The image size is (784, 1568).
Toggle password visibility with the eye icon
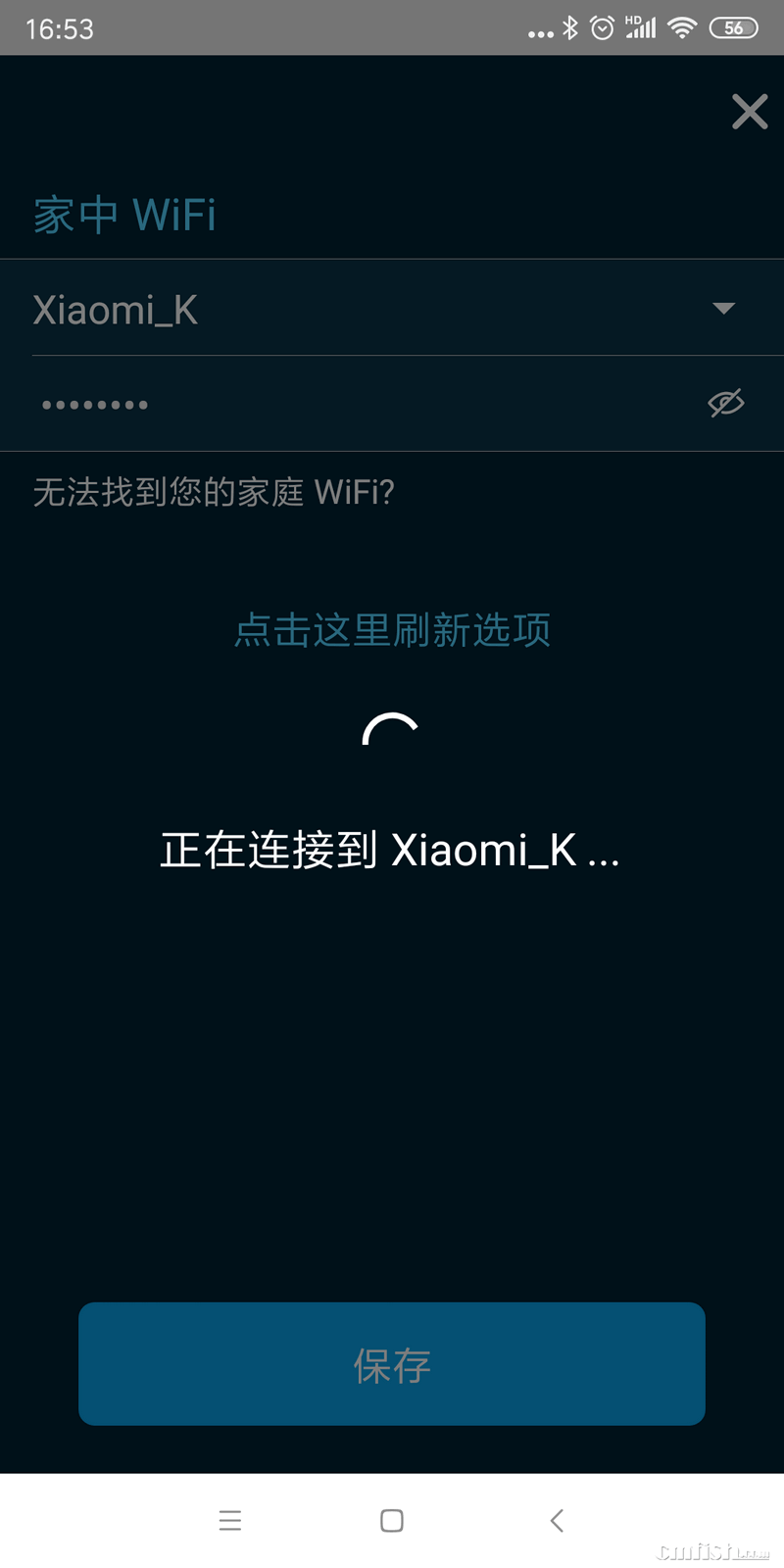point(725,403)
